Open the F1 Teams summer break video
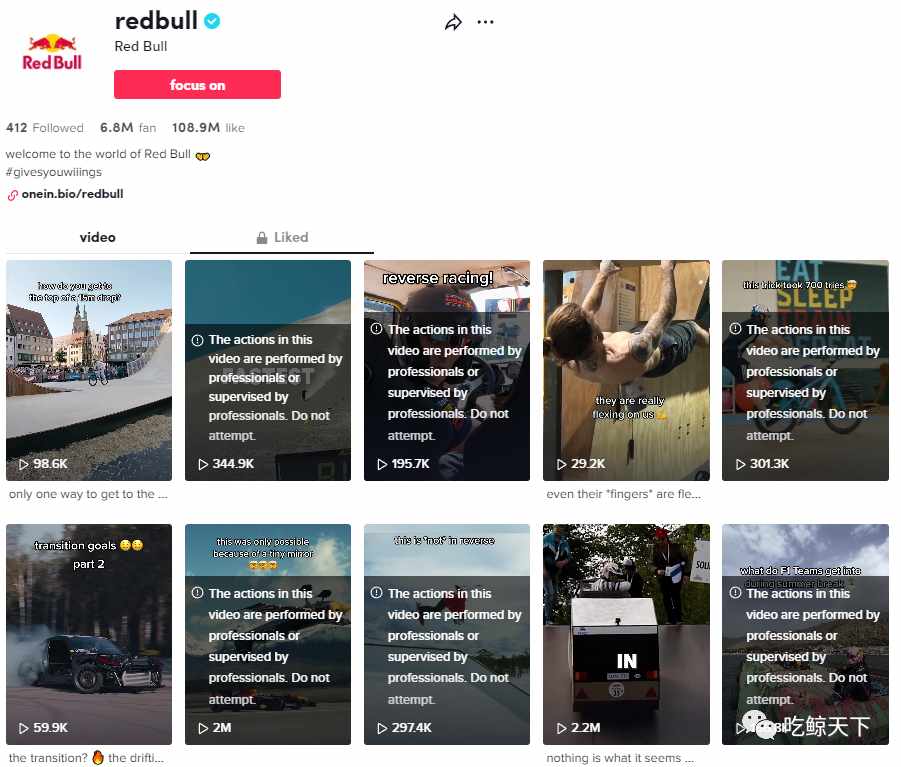Screen dimensions: 901x767 (x=805, y=634)
